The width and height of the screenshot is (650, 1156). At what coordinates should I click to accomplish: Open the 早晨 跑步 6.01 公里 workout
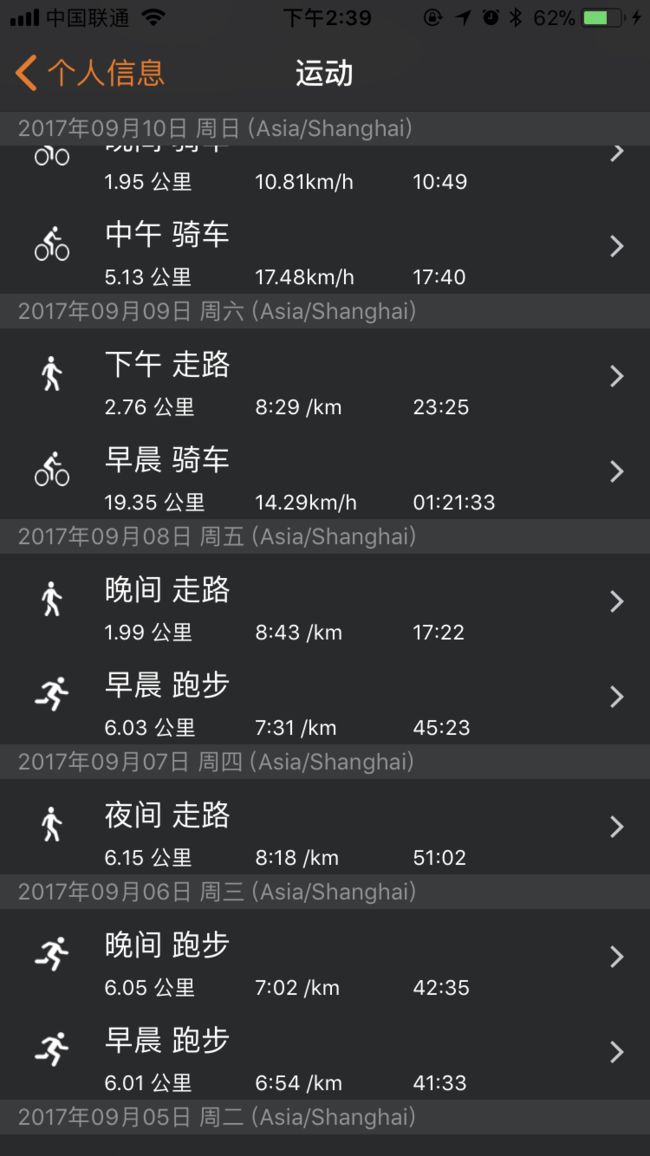325,1053
